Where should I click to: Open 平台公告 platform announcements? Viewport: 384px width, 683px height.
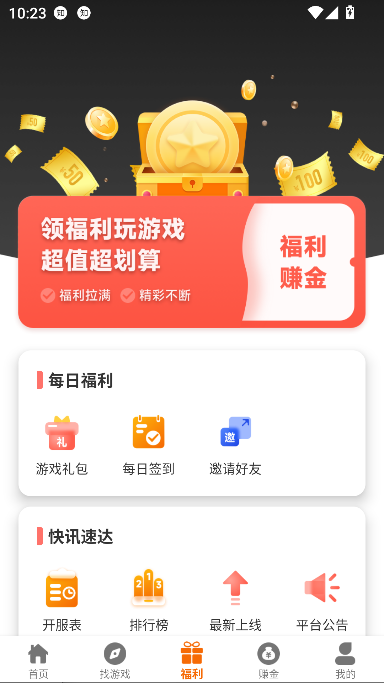coord(322,601)
